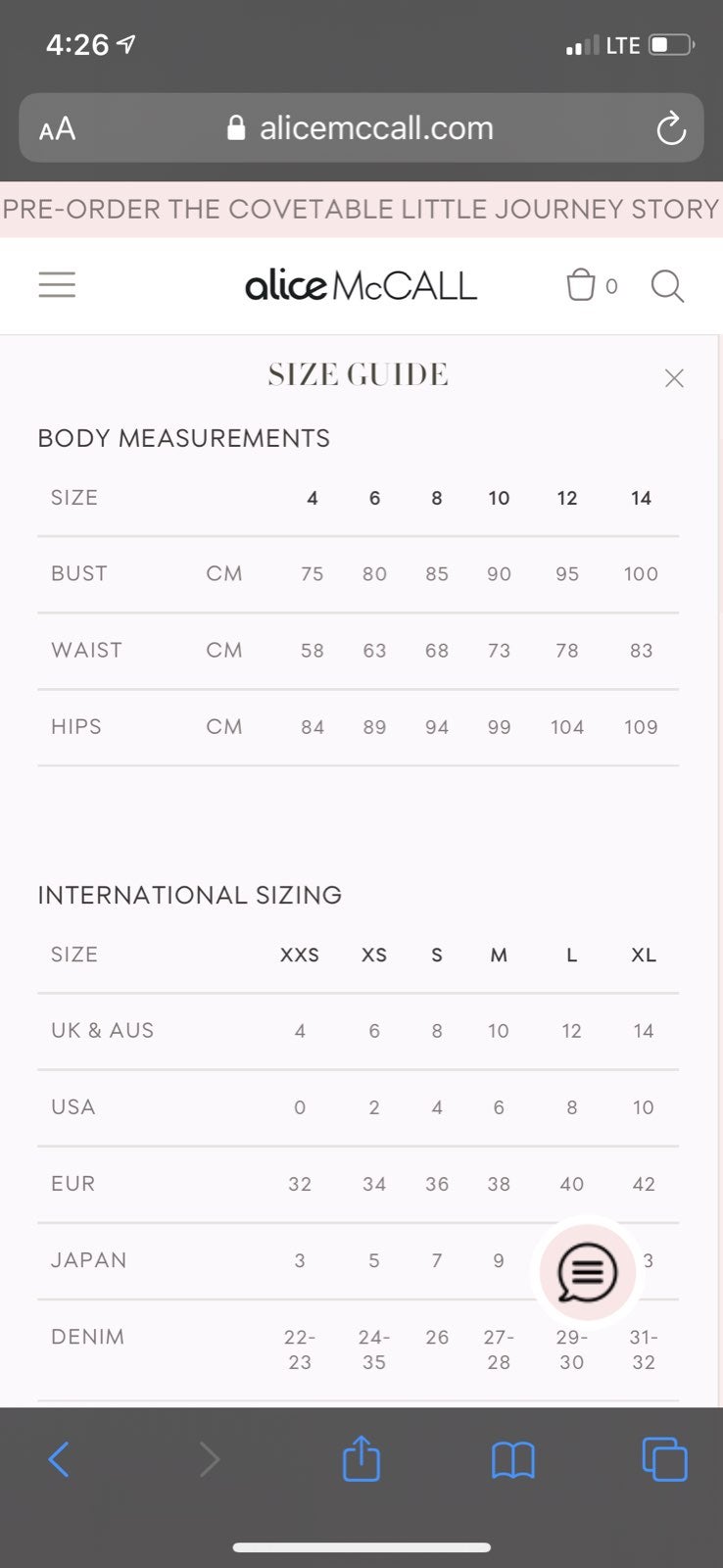Open site search magnifier
Image resolution: width=723 pixels, height=1568 pixels.
click(x=667, y=286)
